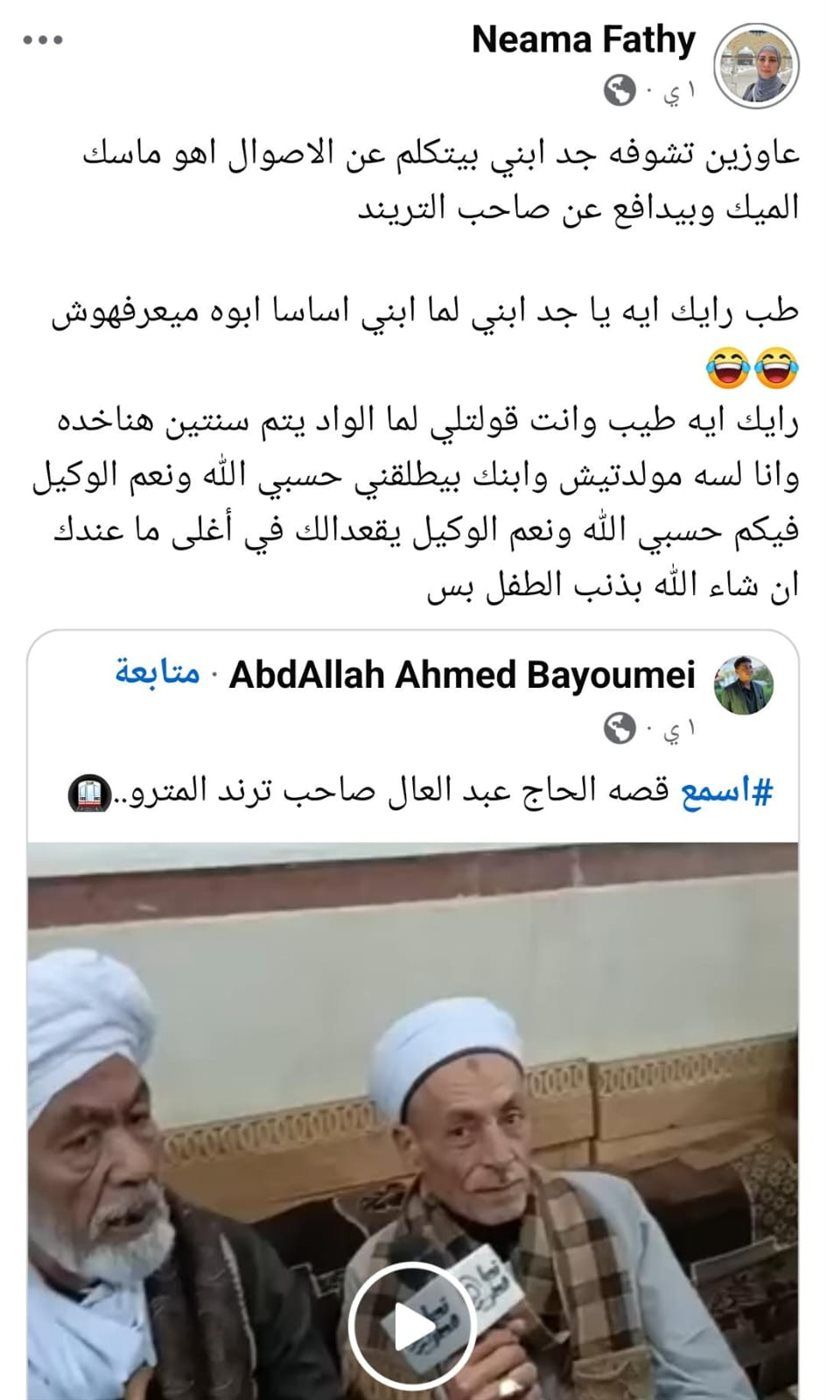Open the post options three-dot menu
Screen dimensions: 826x1400
43,40
